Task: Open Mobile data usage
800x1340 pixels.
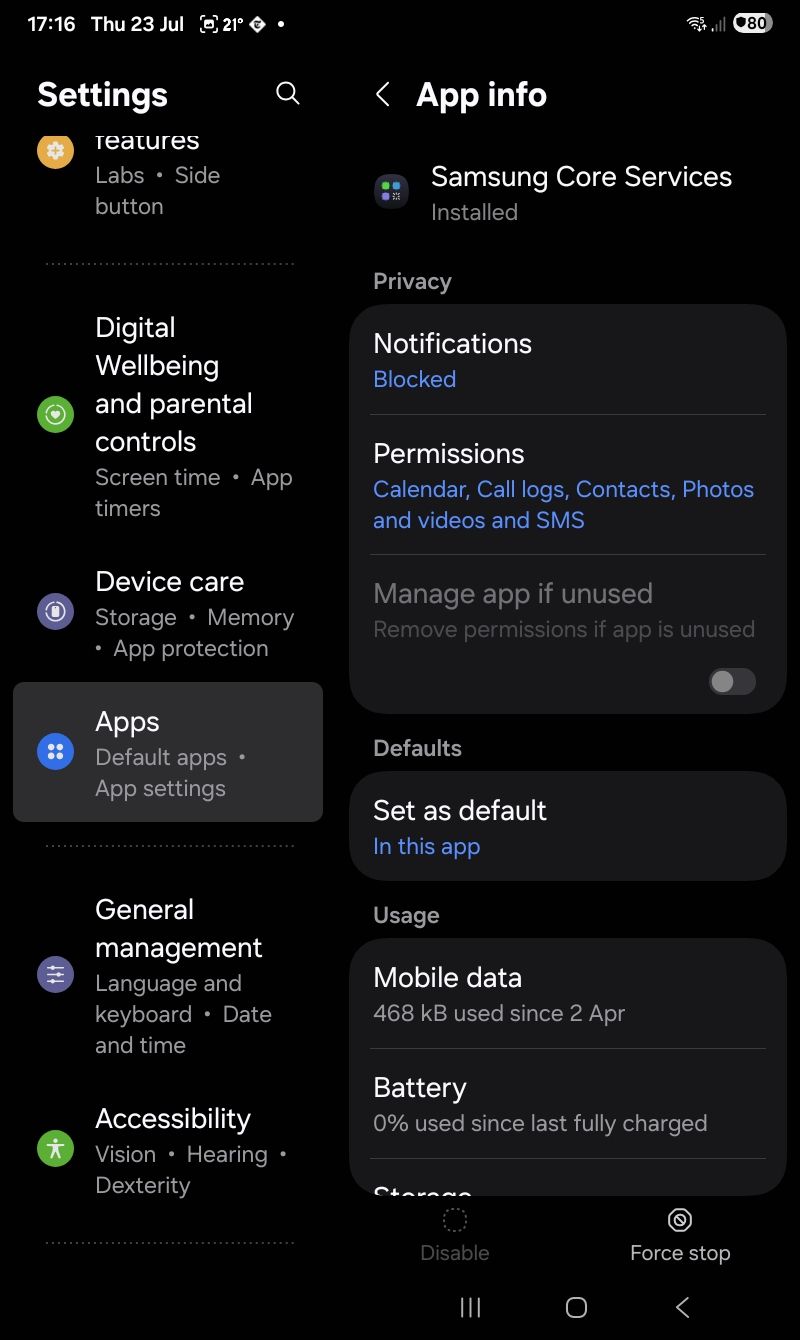Action: (568, 994)
